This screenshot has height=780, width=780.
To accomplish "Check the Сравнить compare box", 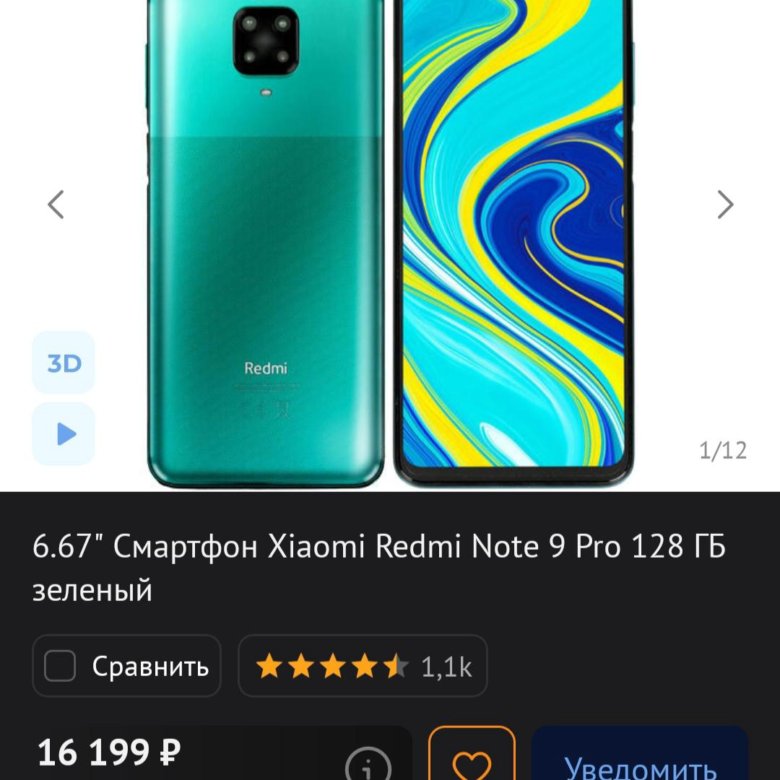I will point(61,666).
